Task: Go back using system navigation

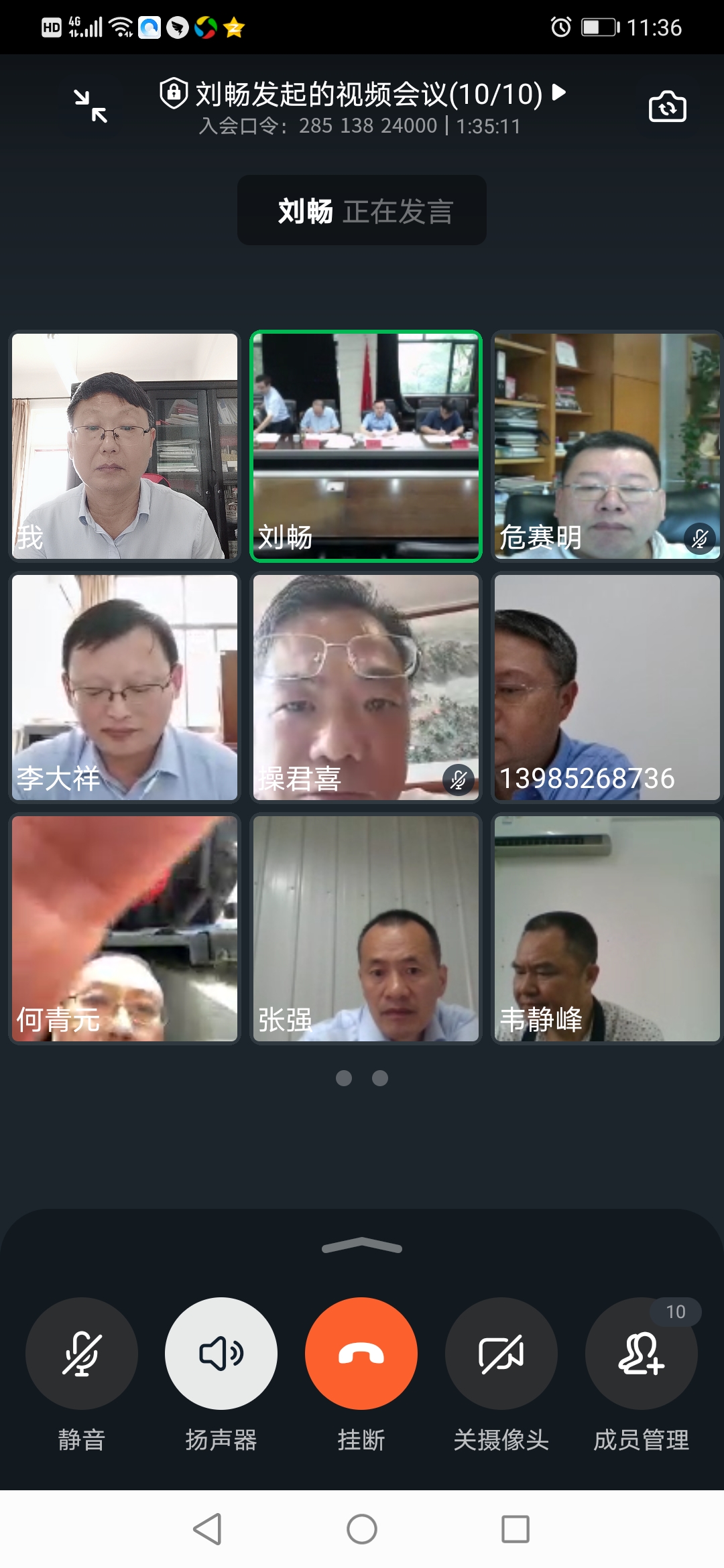Action: (x=208, y=1529)
